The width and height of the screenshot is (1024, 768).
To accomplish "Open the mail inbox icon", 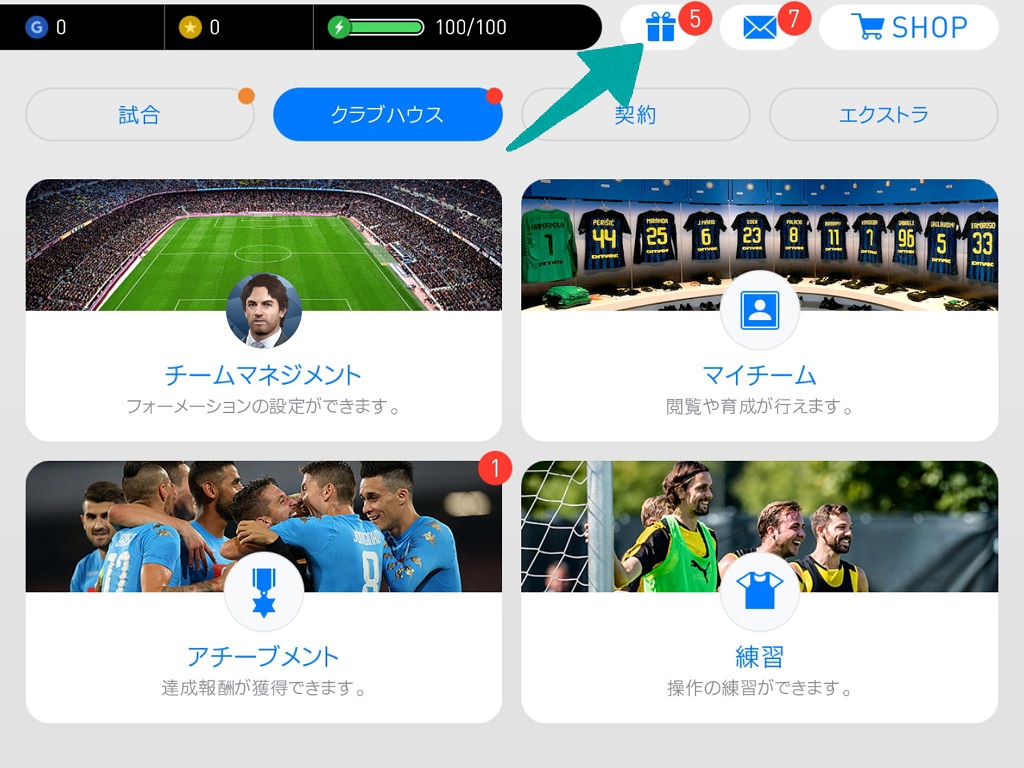I will (760, 27).
